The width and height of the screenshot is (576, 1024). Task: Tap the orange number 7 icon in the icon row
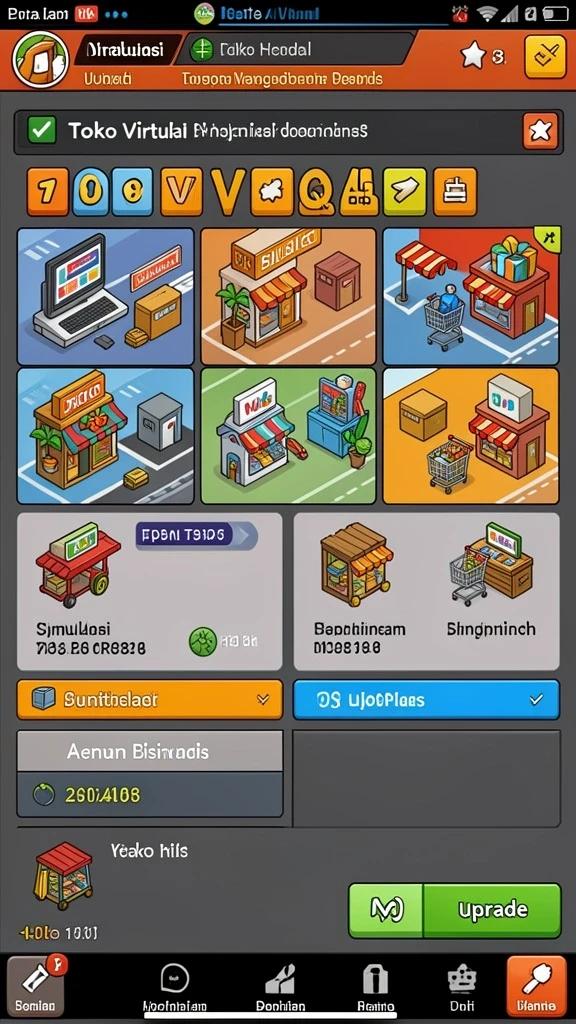(x=48, y=191)
